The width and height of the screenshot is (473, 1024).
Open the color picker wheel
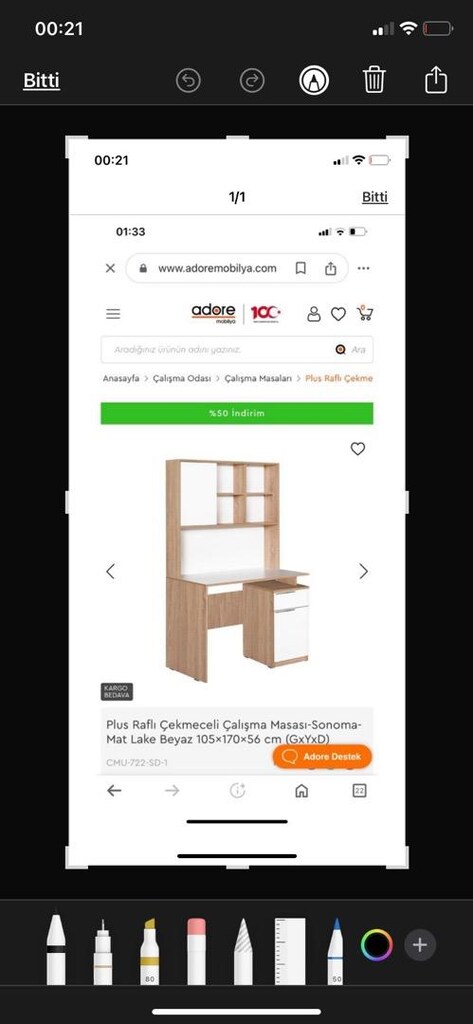[x=377, y=945]
